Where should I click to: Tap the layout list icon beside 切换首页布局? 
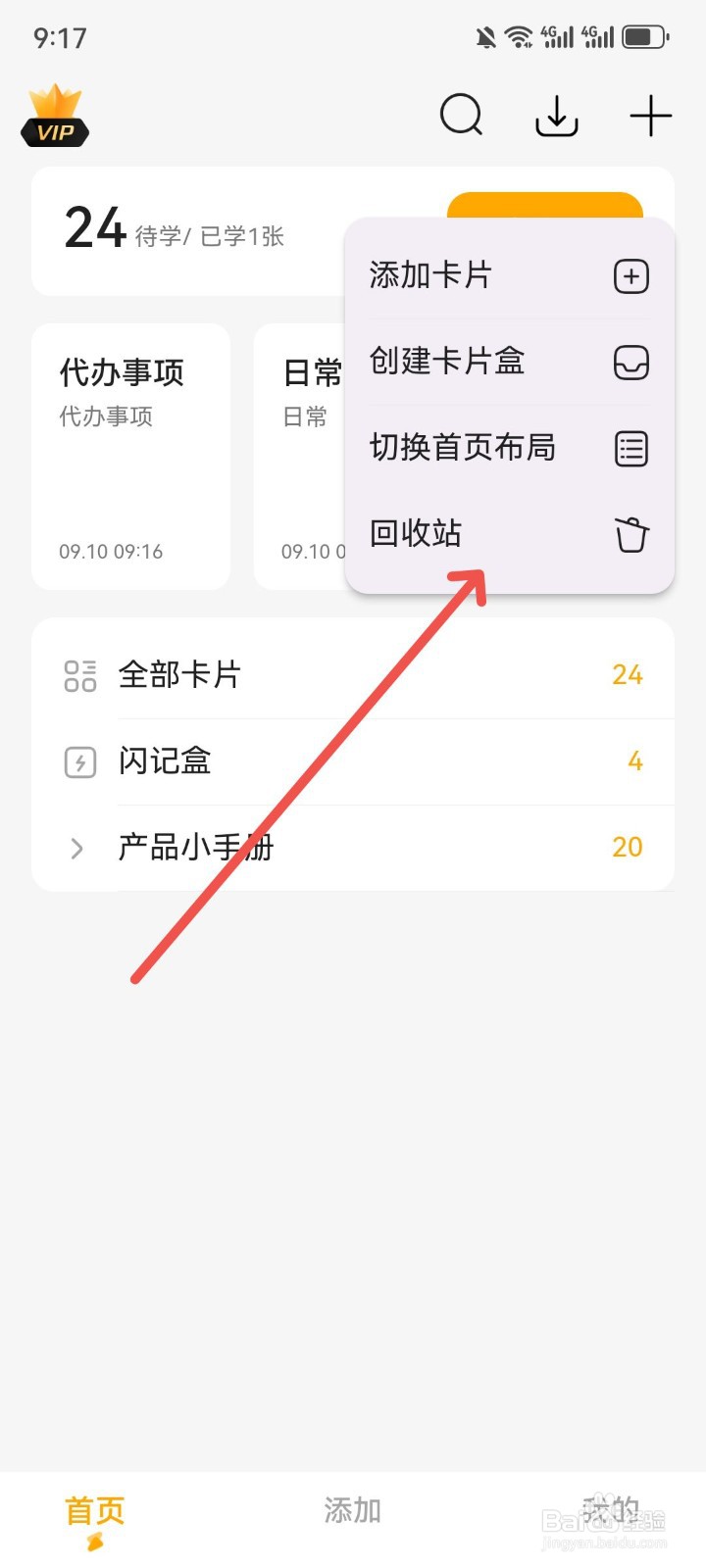(x=632, y=449)
